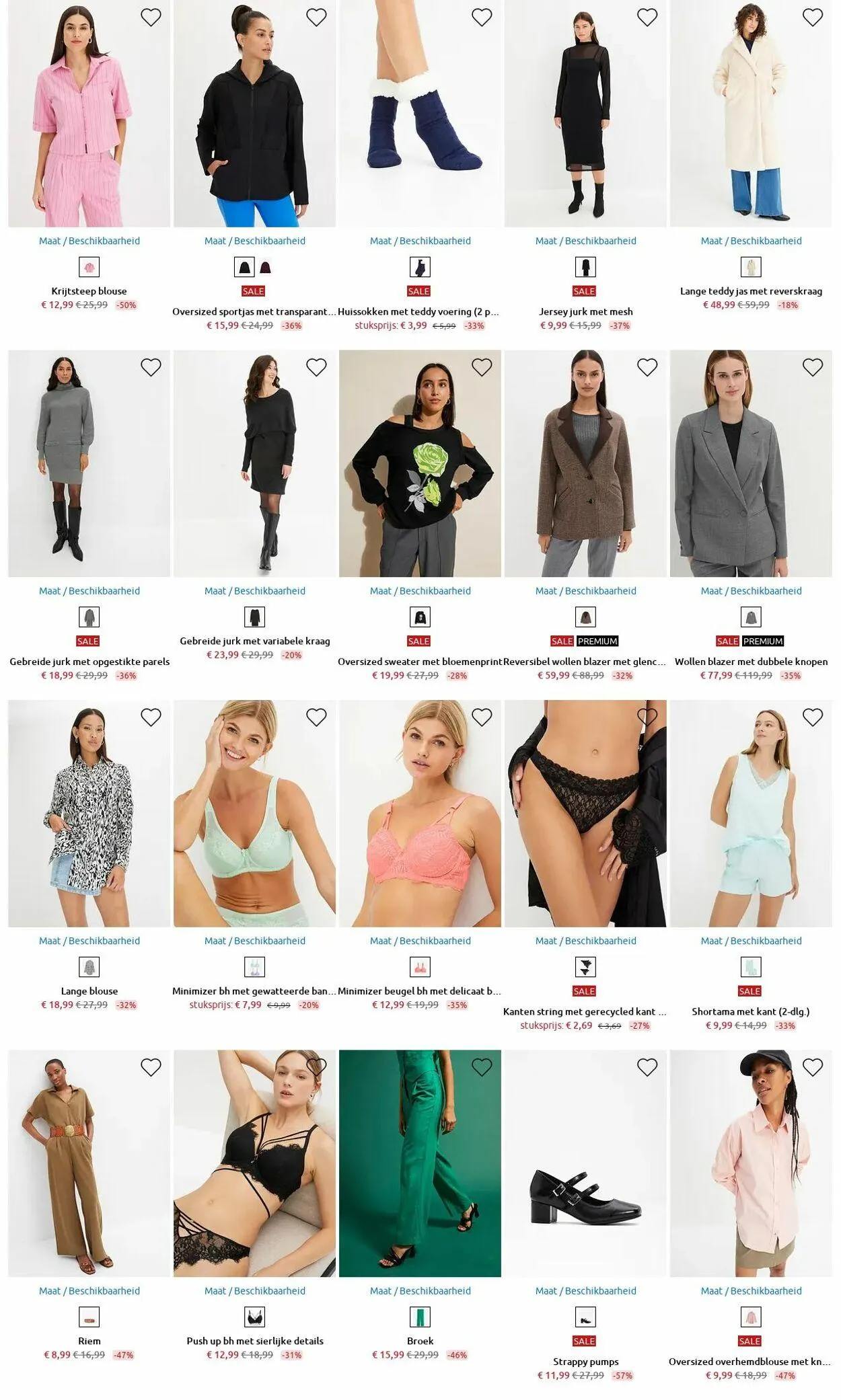
Task: Open the green Broek product
Action: coord(420,1163)
